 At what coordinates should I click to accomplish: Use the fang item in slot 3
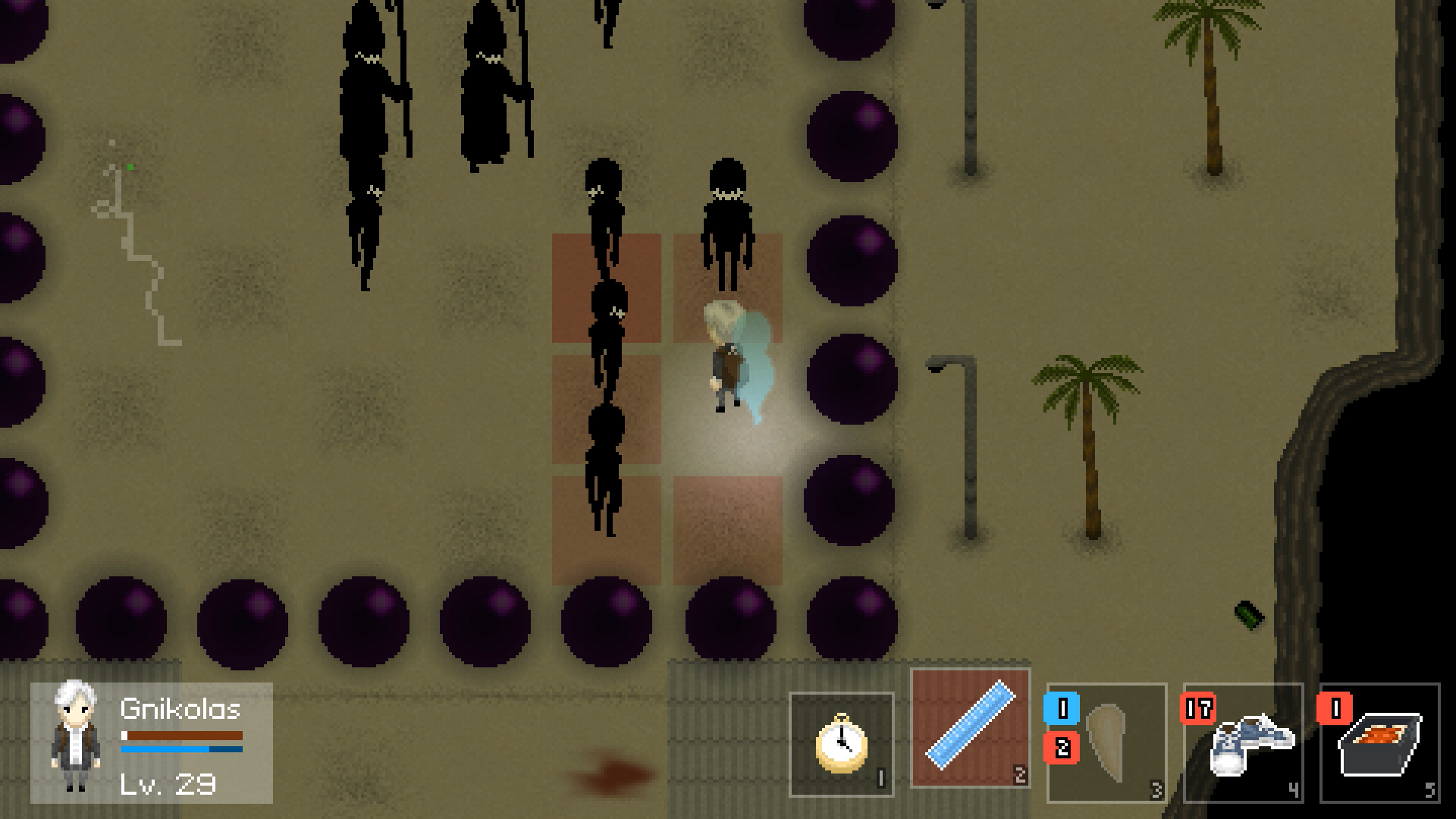point(1107,743)
